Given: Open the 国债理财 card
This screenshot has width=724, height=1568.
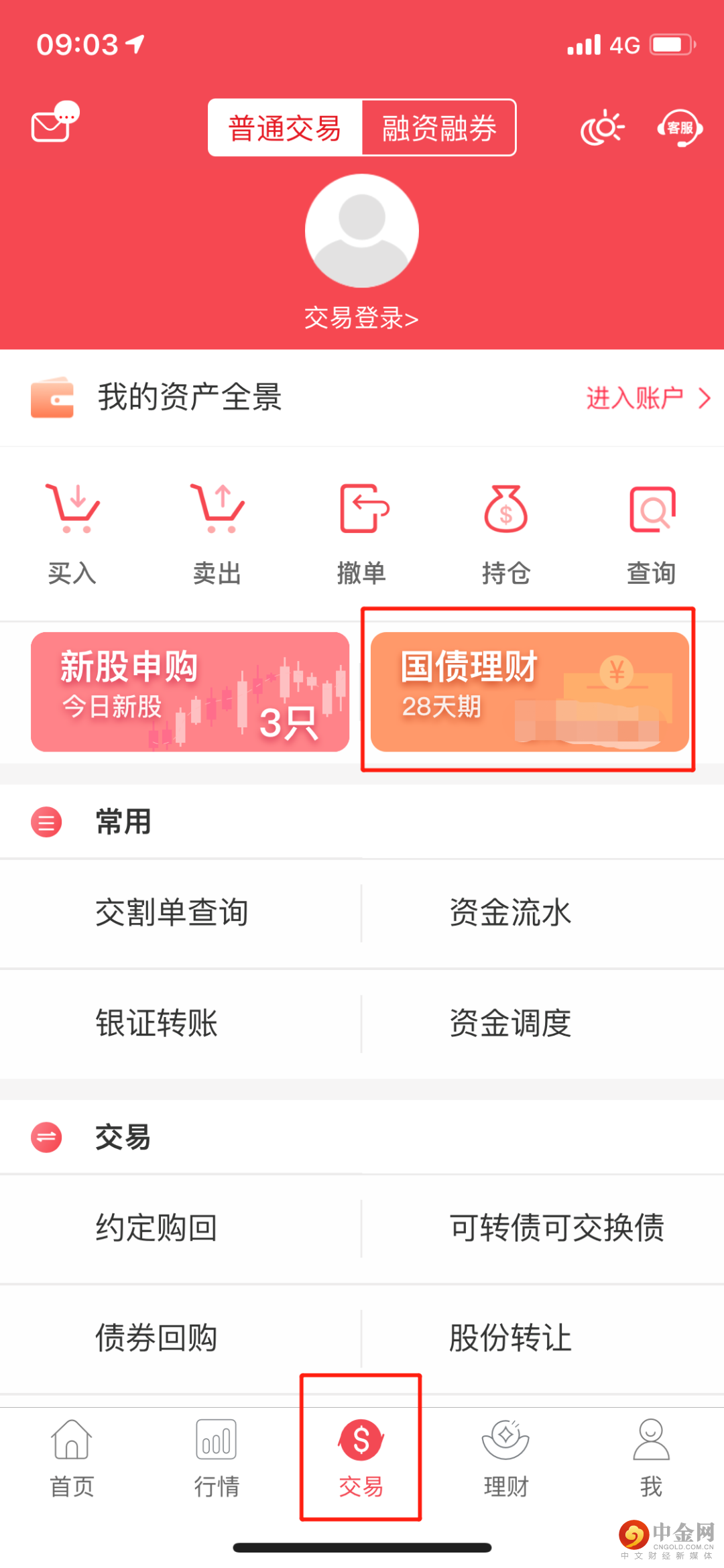Looking at the screenshot, I should pos(530,691).
